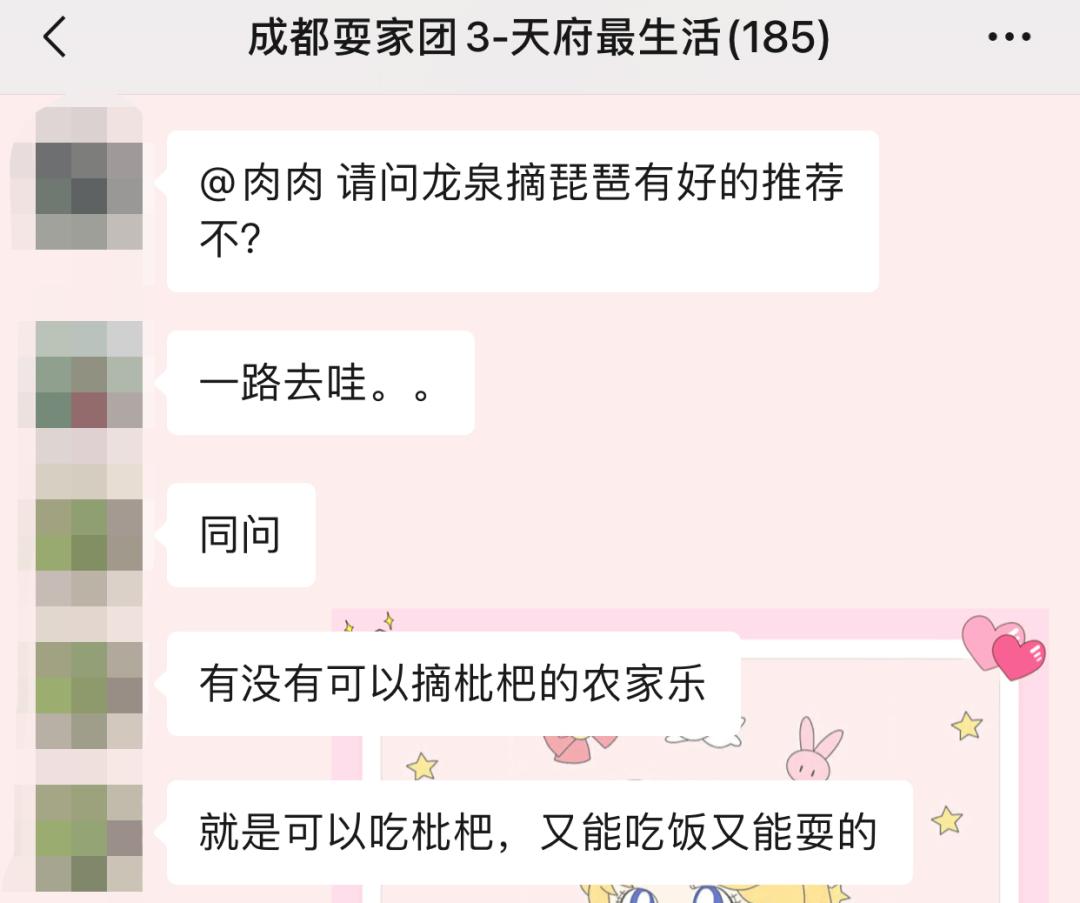This screenshot has width=1080, height=903.
Task: Go back from the group chat
Action: coord(55,40)
